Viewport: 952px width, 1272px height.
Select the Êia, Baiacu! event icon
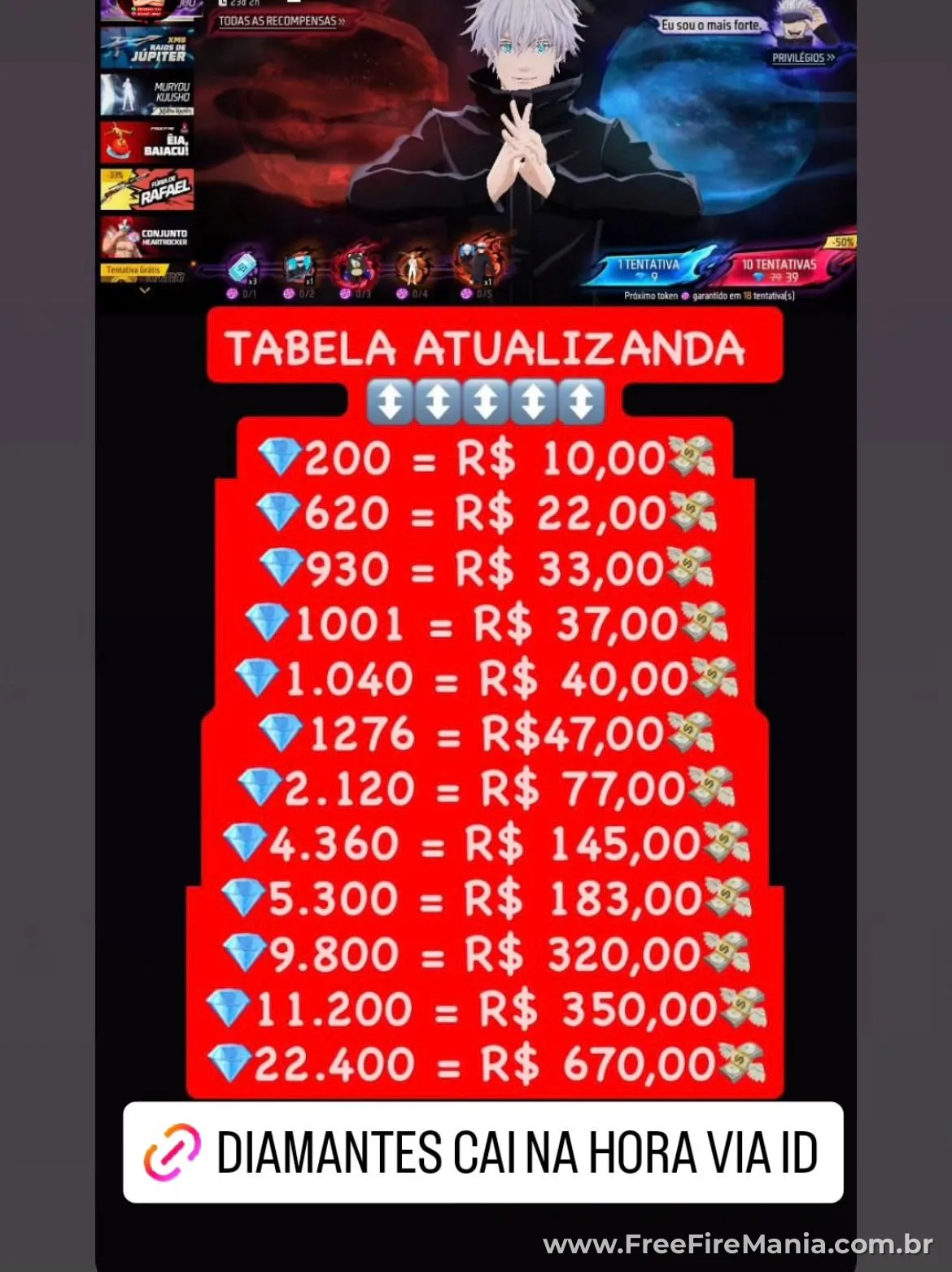146,142
